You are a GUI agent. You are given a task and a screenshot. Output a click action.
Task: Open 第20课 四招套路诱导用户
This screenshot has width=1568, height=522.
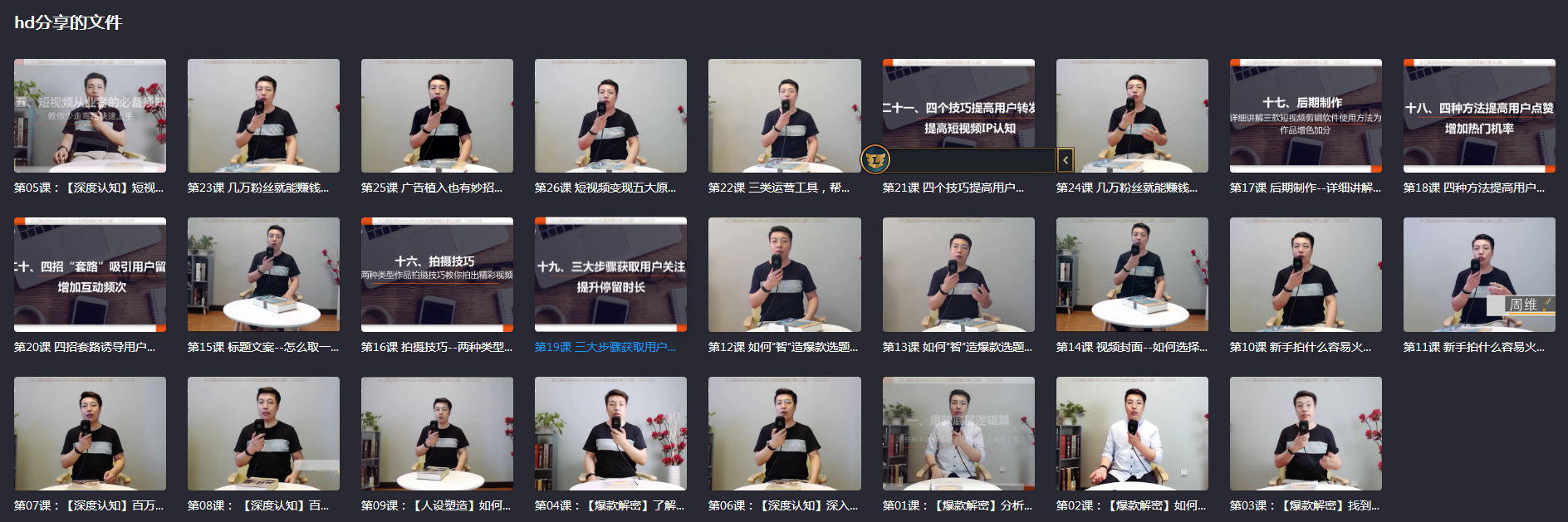(90, 274)
